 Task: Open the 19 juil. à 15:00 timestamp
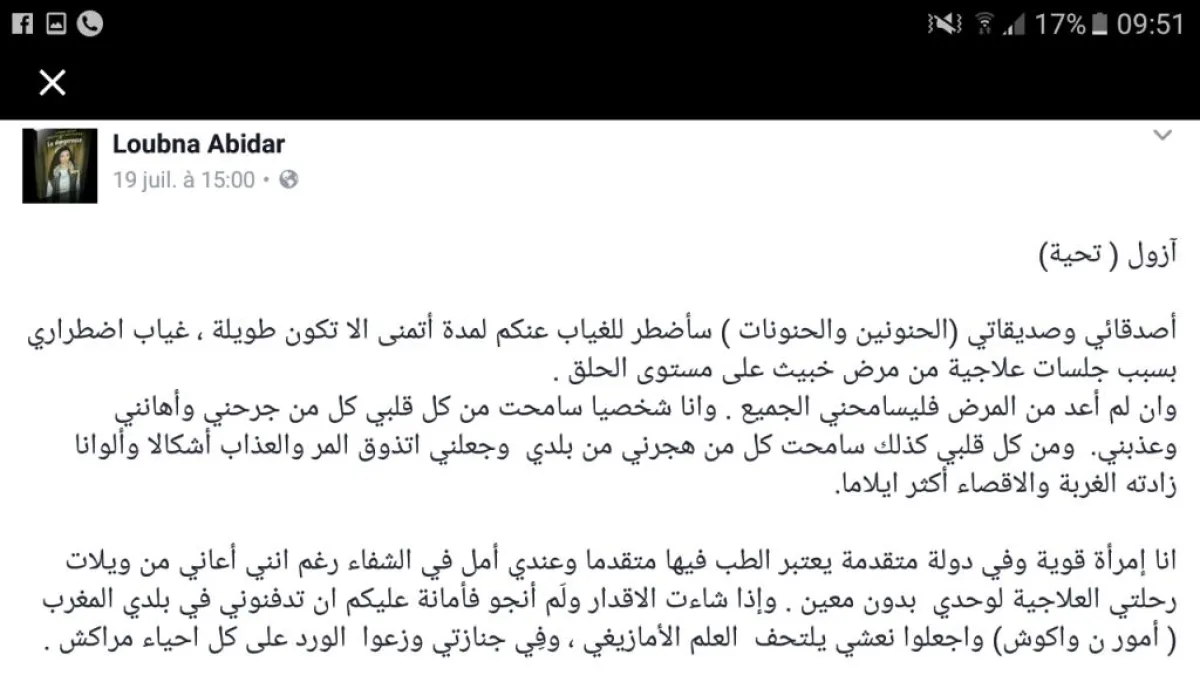pyautogui.click(x=184, y=180)
